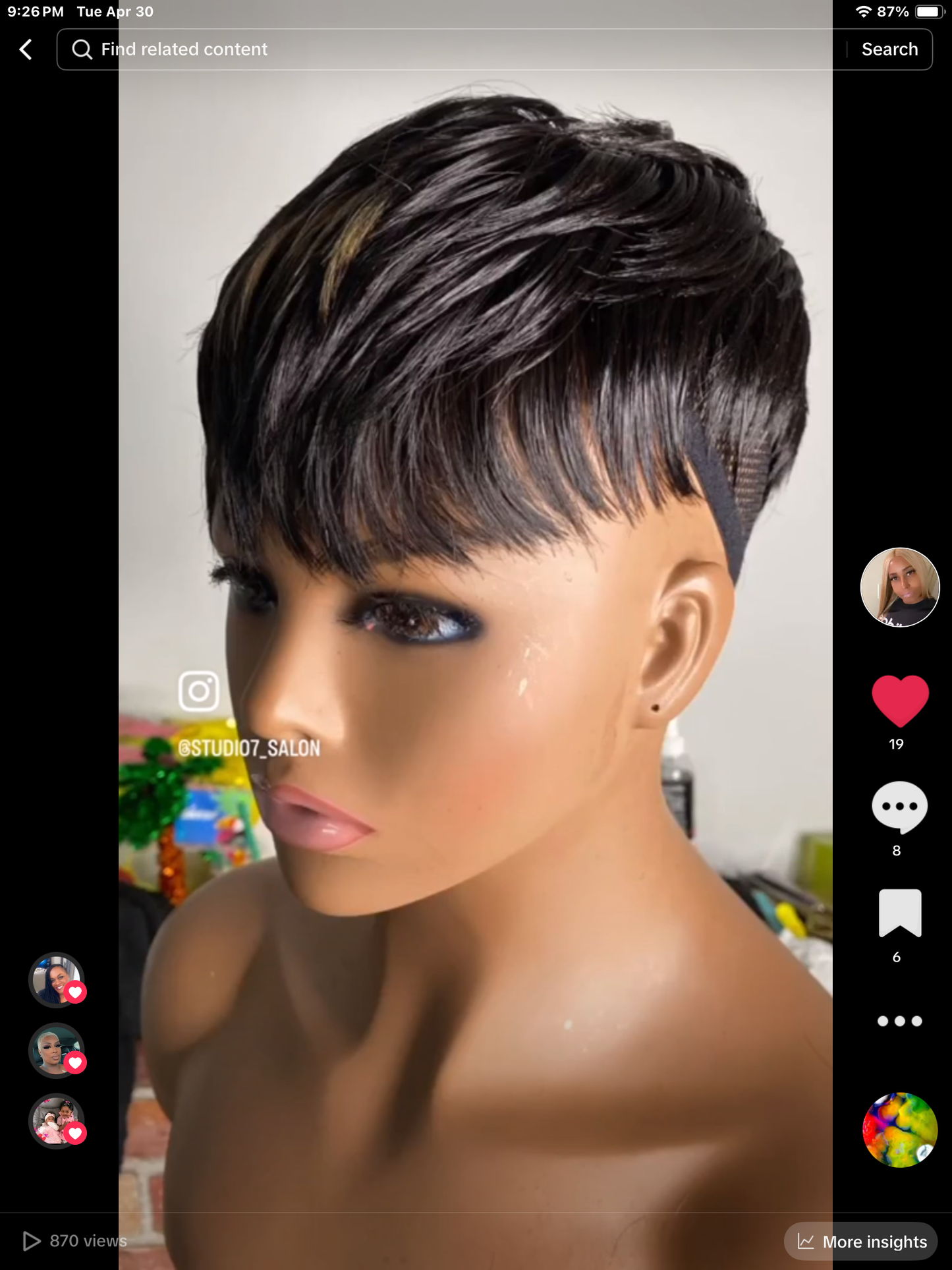
Task: View the 870 views details
Action: point(76,1241)
